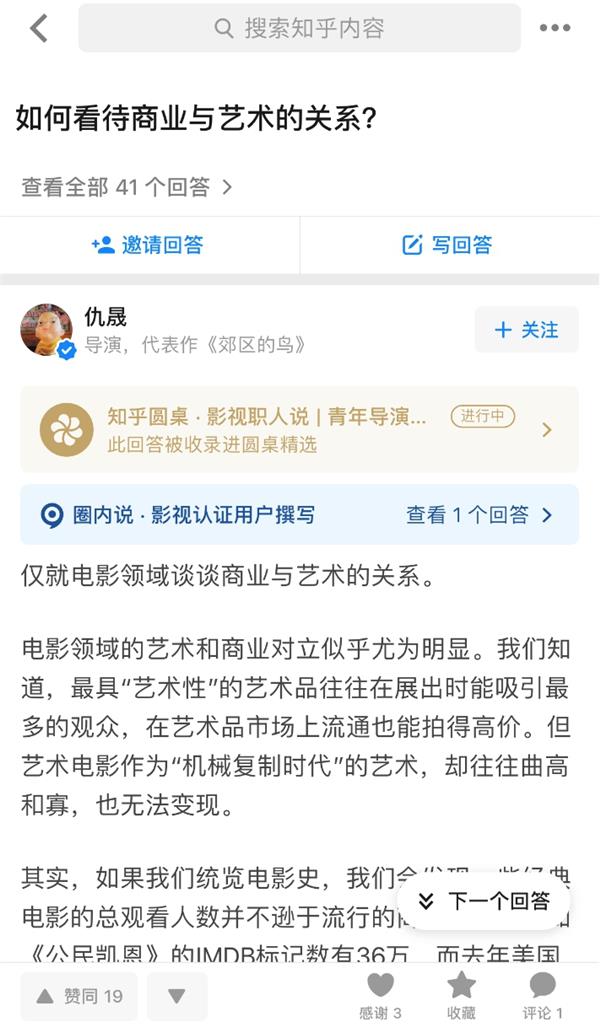The height and width of the screenshot is (1032, 600).
Task: Open 仇晟's profile avatar
Action: (x=47, y=330)
